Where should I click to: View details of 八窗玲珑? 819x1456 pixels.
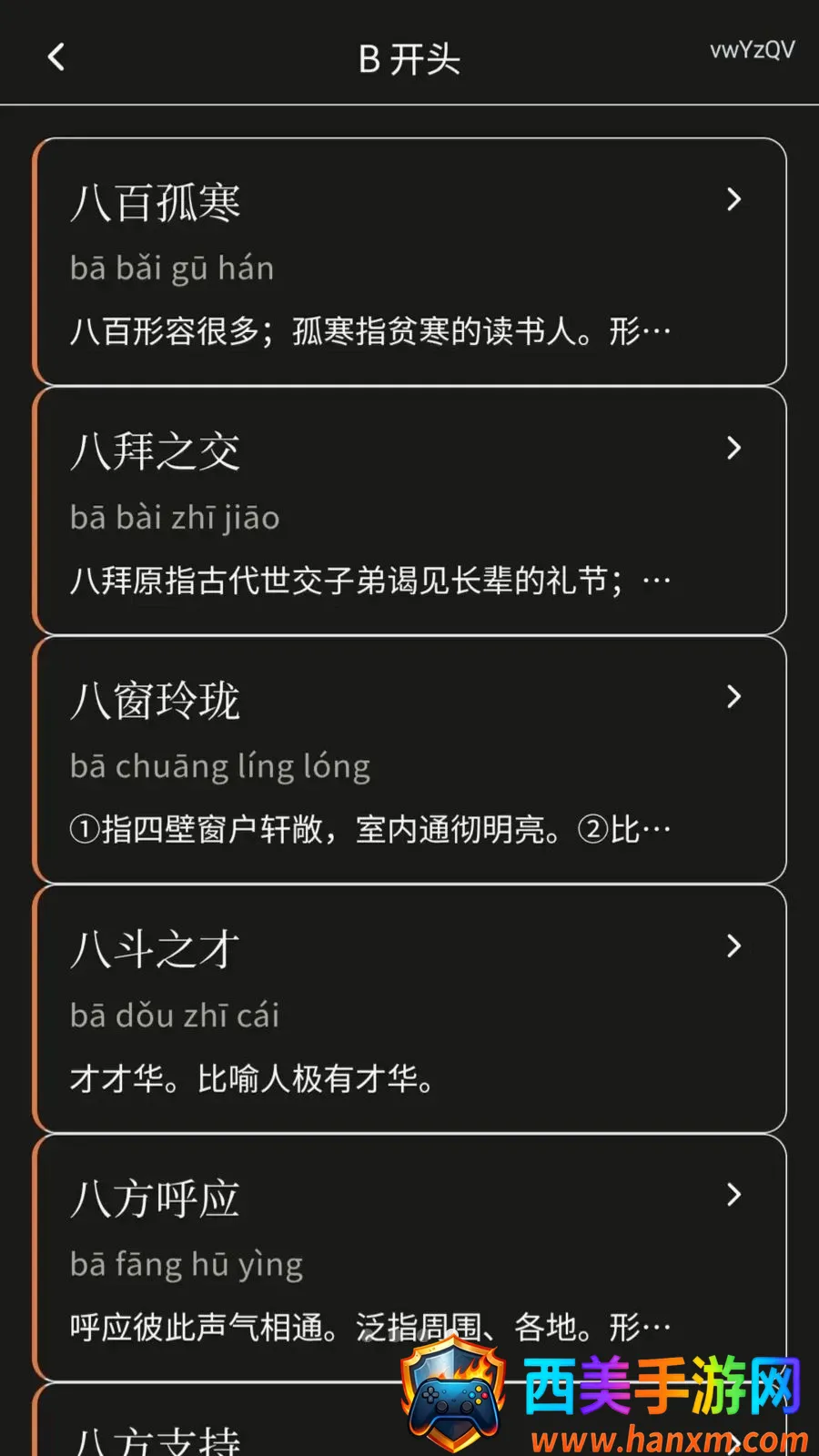pyautogui.click(x=409, y=760)
